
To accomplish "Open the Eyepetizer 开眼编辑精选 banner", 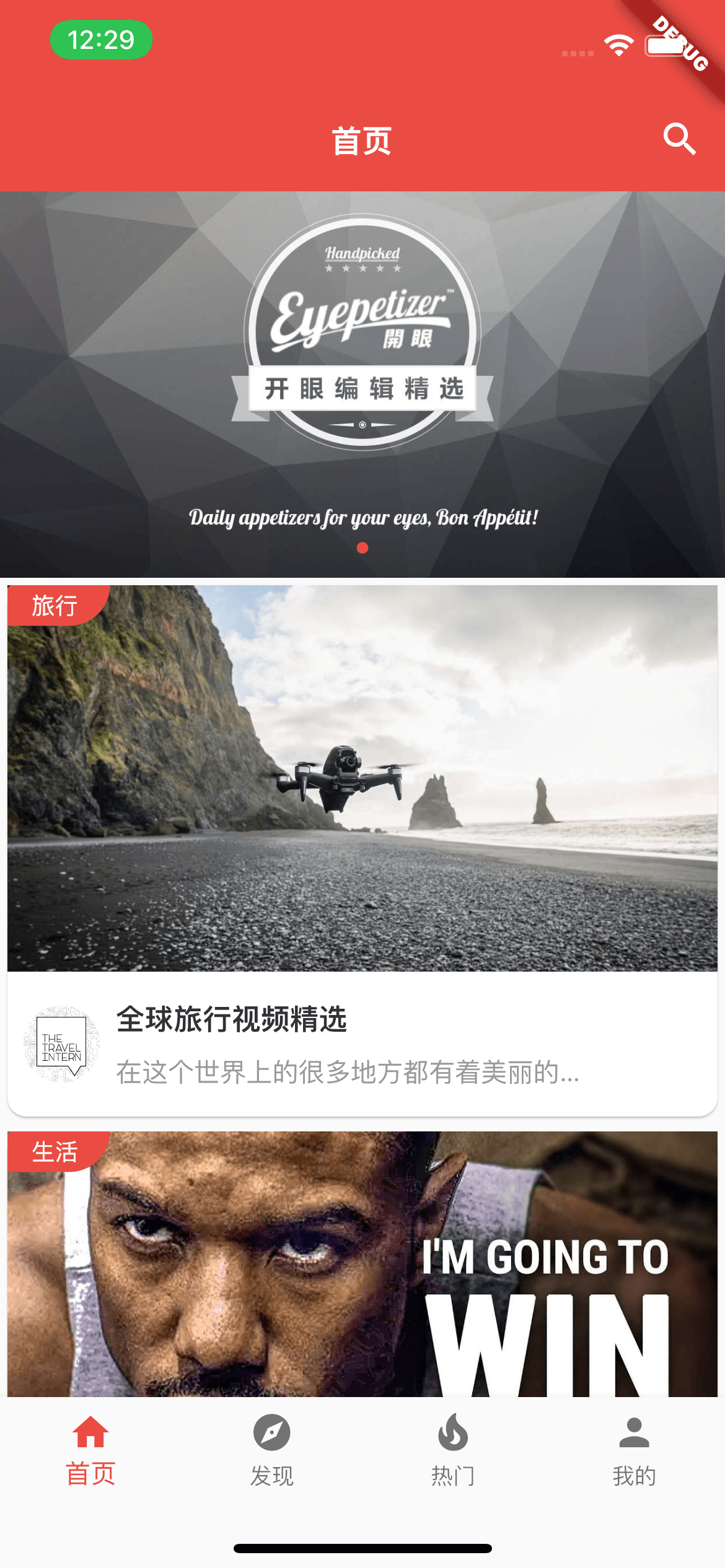I will [x=362, y=385].
